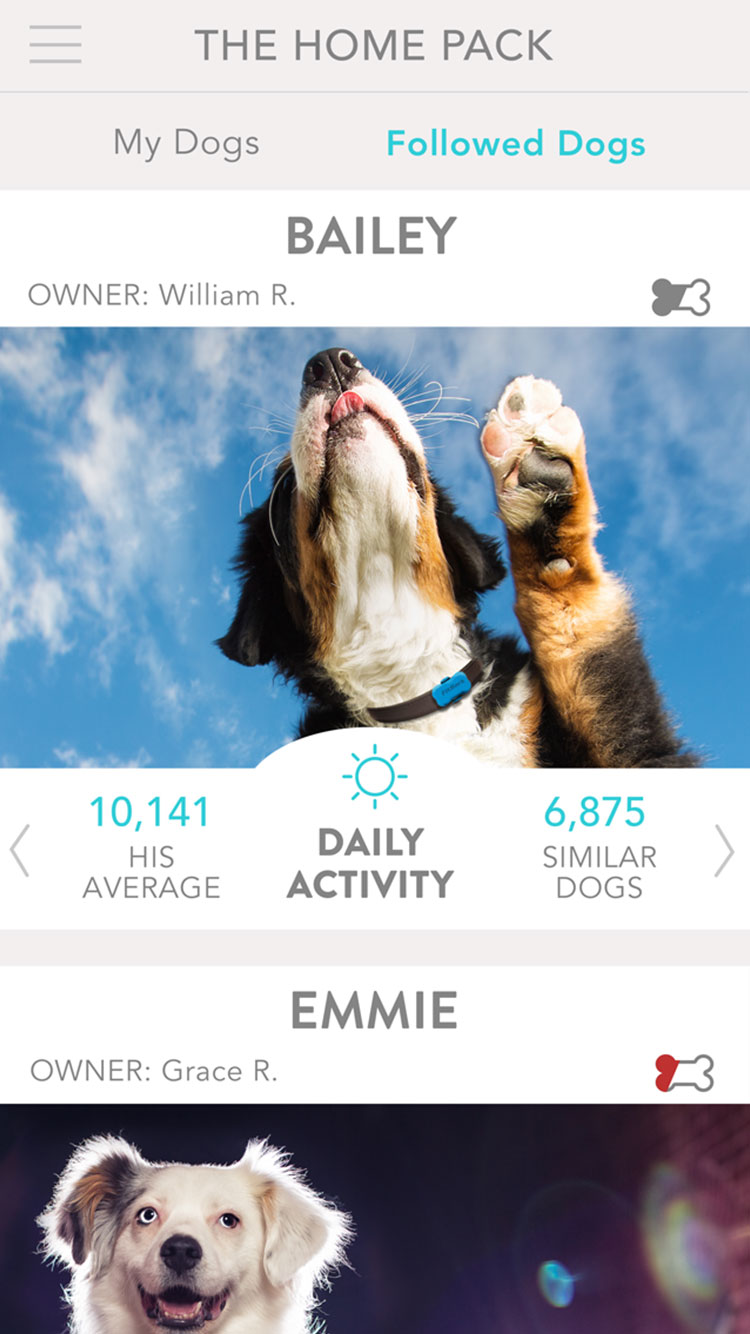This screenshot has width=750, height=1334.
Task: Show previous activity stat for Bailey
Action: (20, 851)
